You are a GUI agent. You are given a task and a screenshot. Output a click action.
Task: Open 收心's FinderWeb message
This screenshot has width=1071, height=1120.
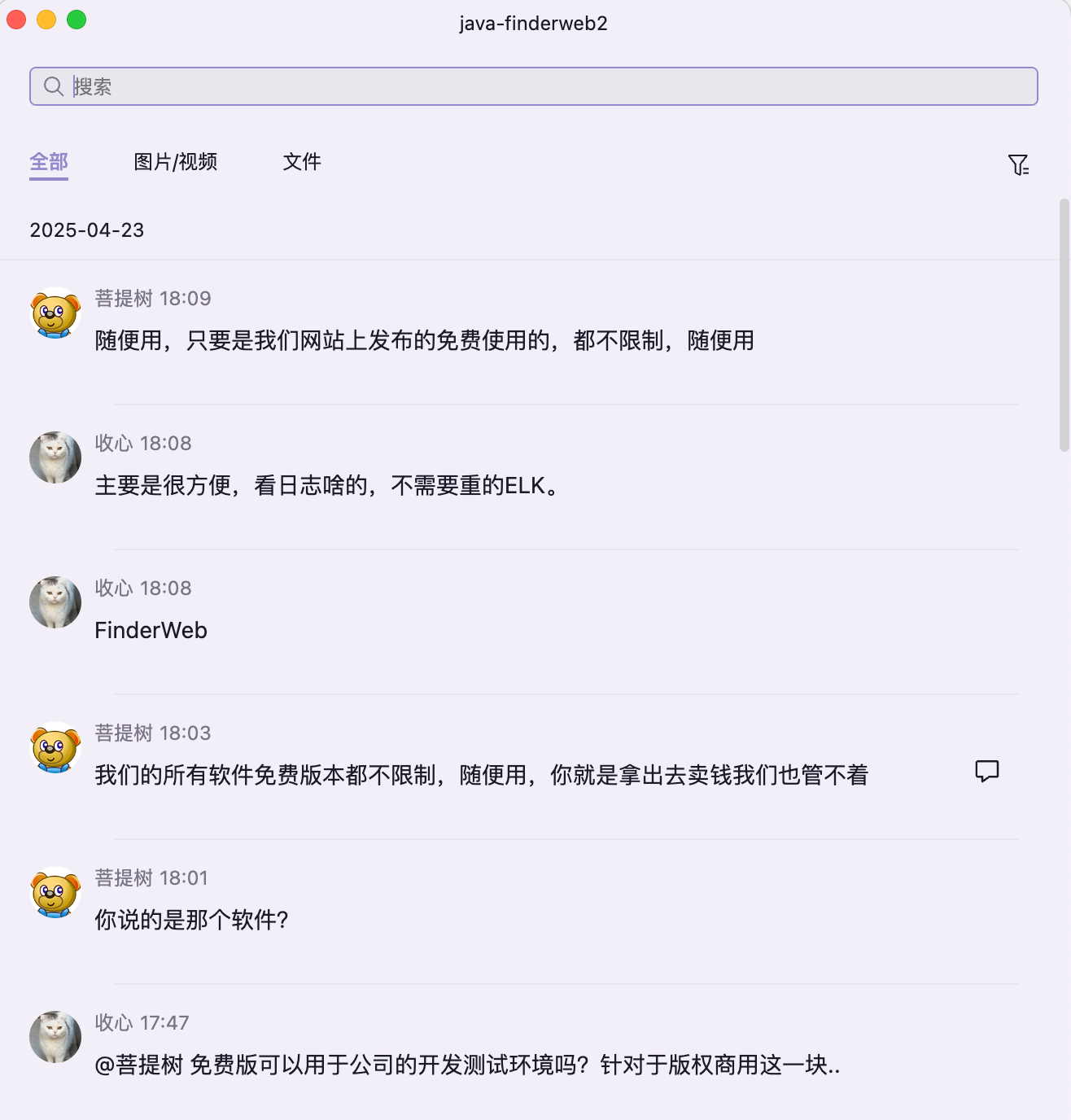151,631
